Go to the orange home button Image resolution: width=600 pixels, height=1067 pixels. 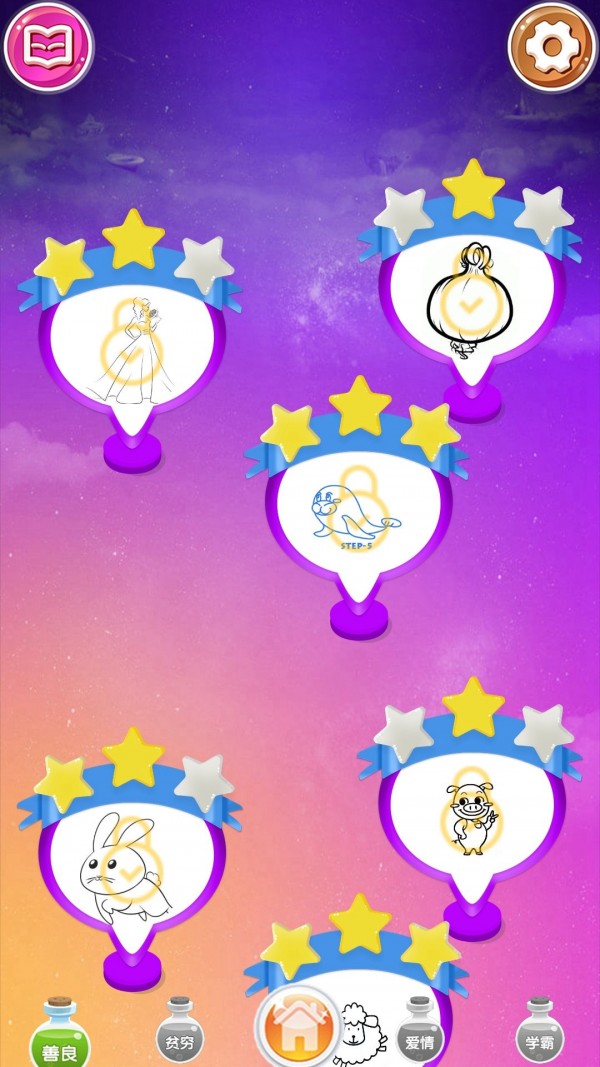point(297,1030)
